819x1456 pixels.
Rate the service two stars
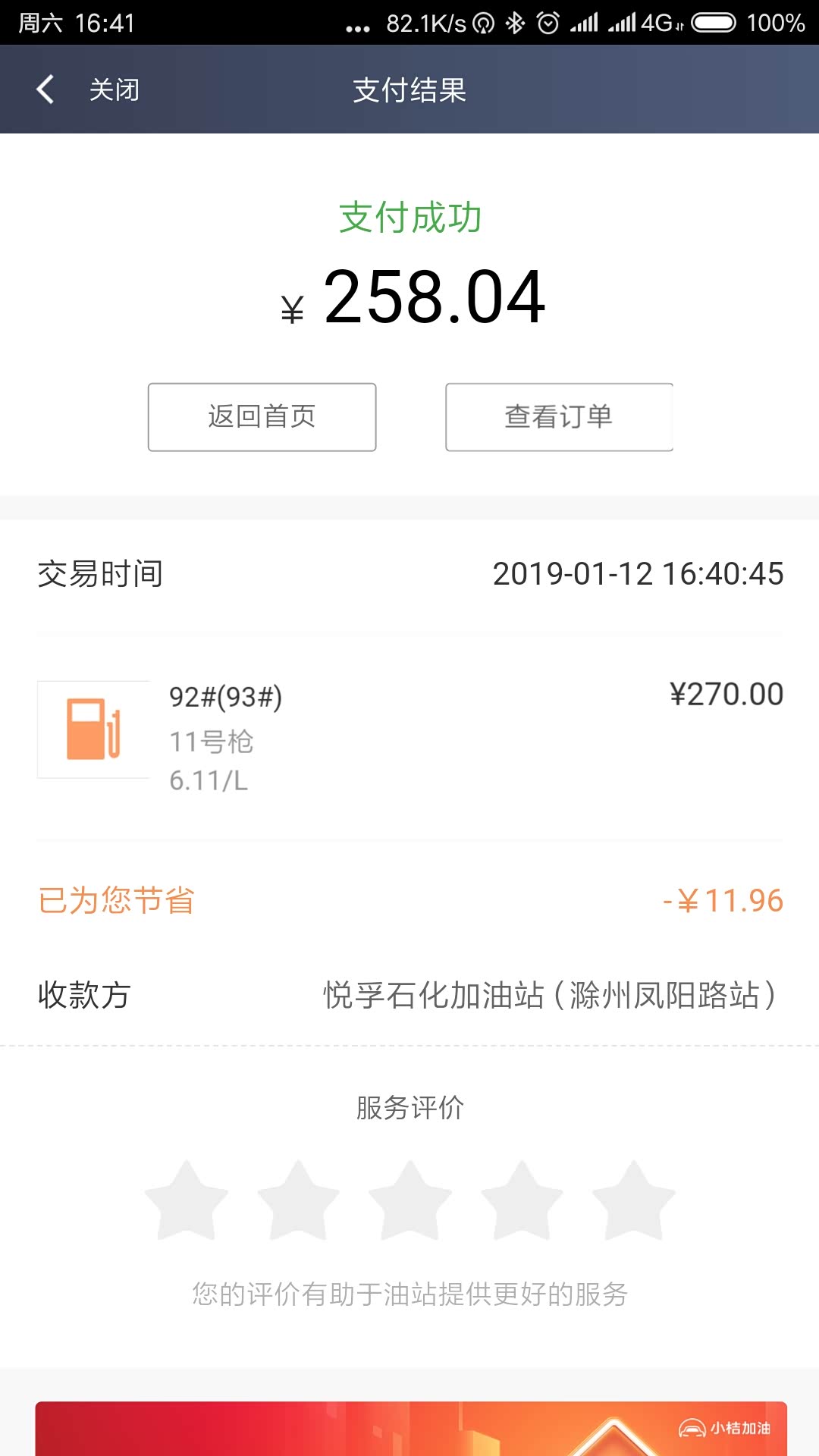[298, 1201]
